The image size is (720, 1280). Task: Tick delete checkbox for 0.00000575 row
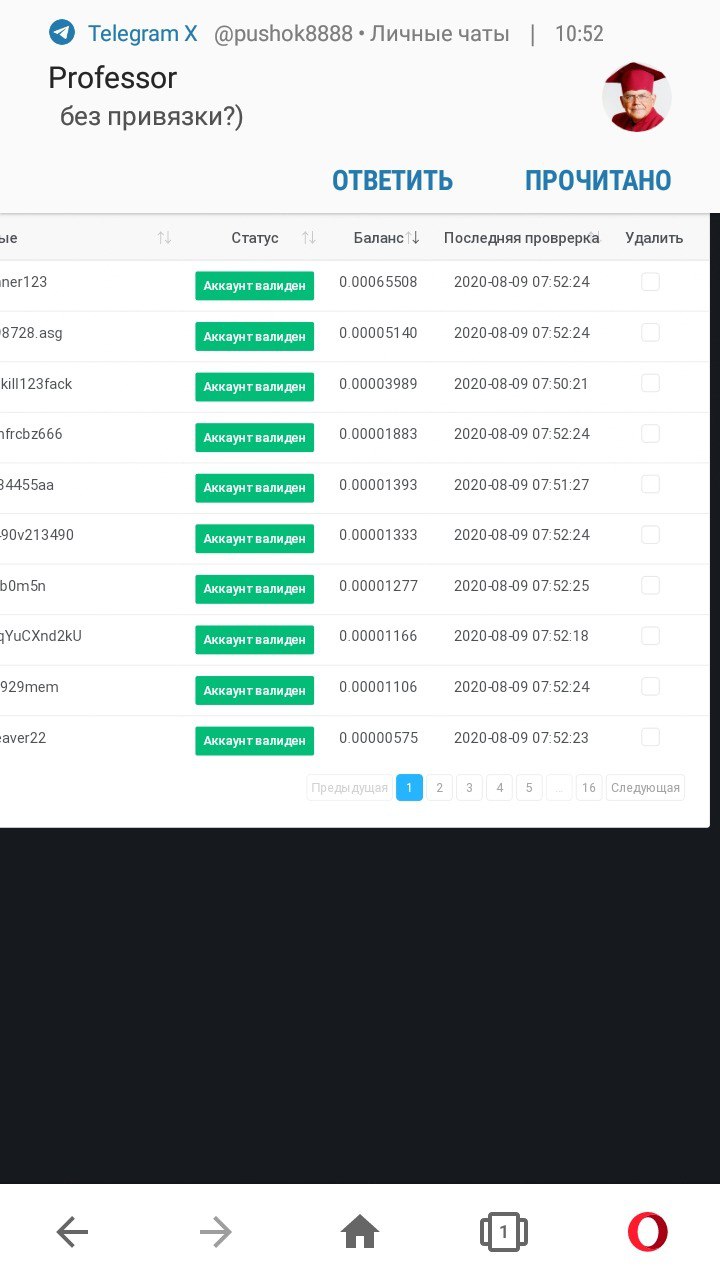[x=650, y=738]
